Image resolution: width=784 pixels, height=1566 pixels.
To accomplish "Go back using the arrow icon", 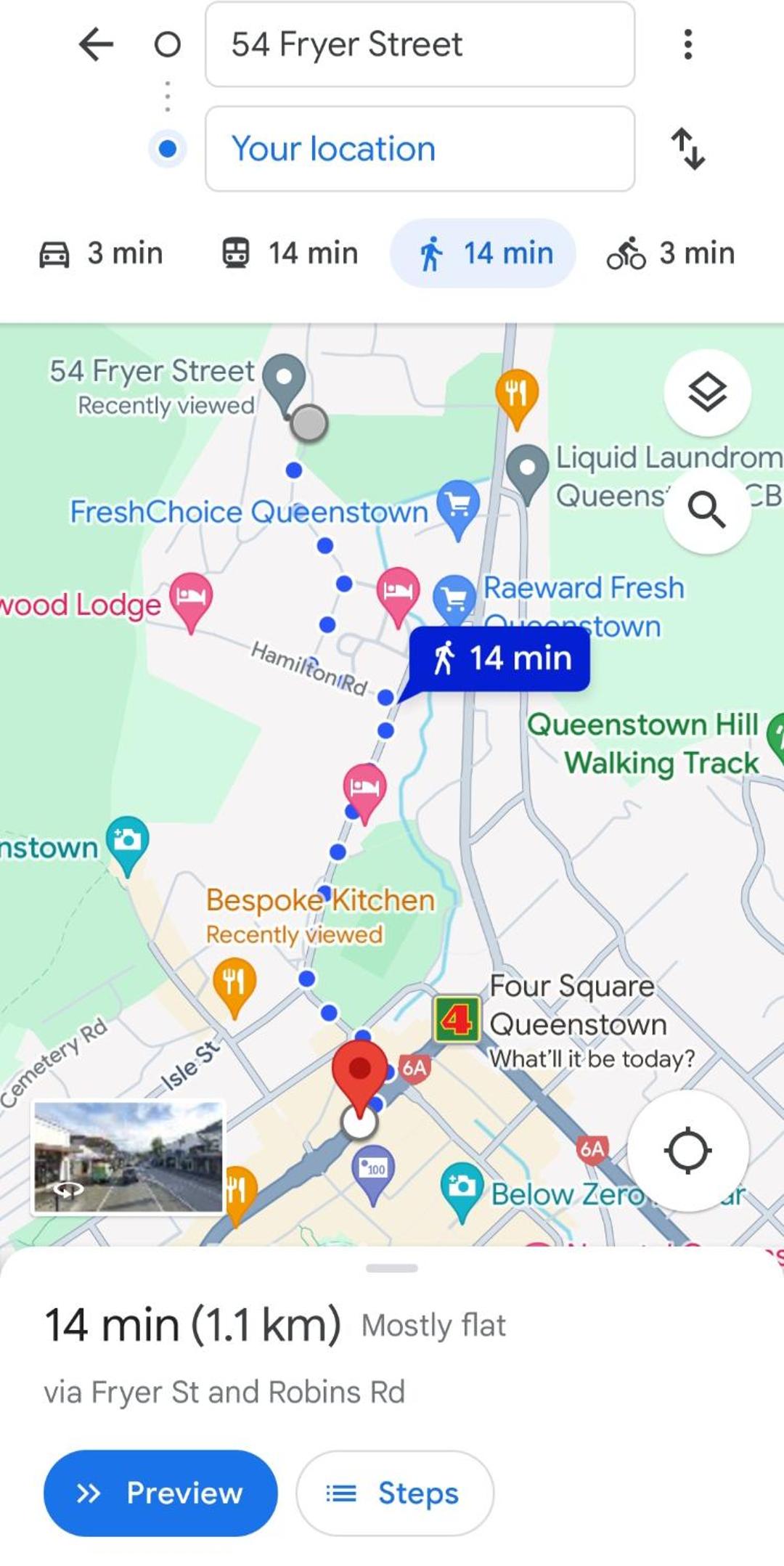I will click(96, 45).
